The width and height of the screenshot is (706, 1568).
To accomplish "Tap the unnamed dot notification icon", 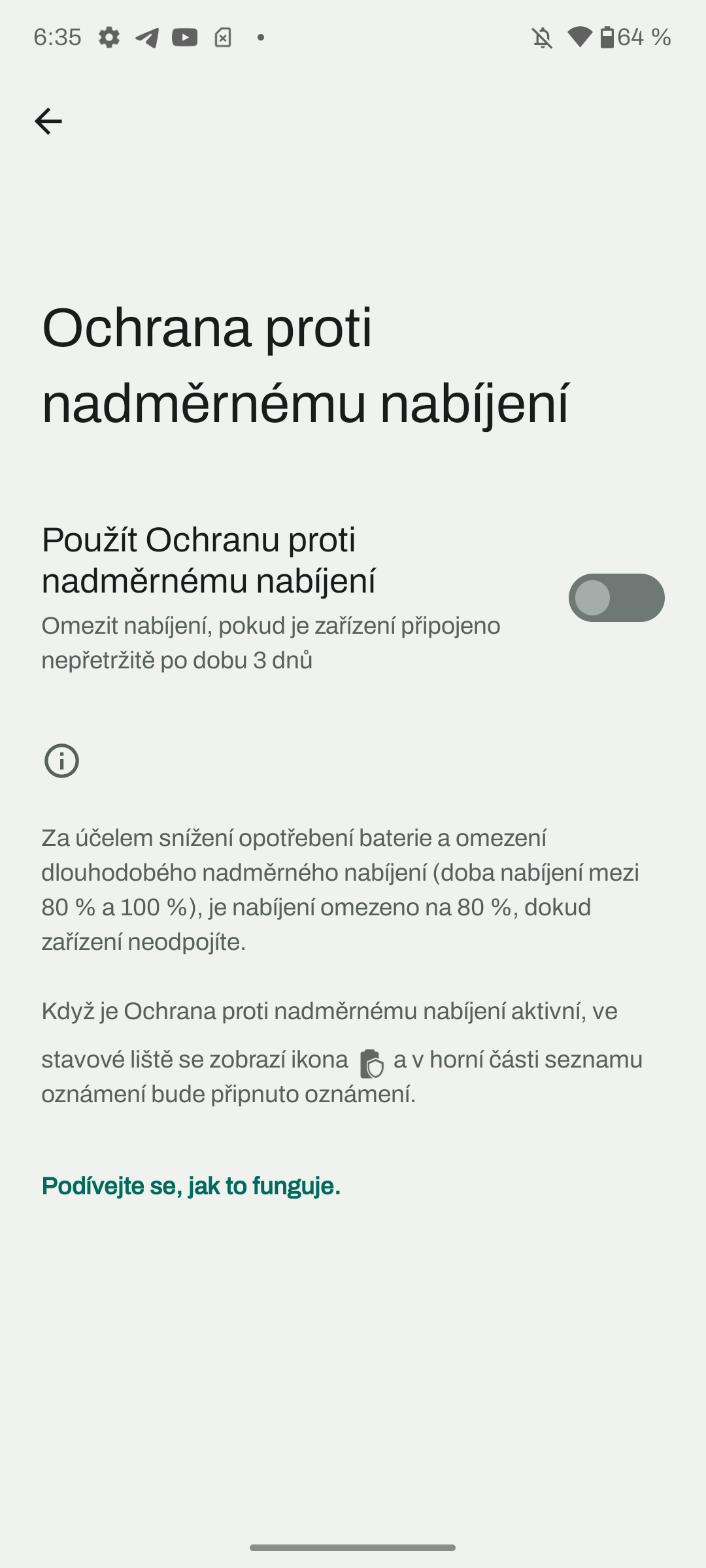I will [260, 37].
